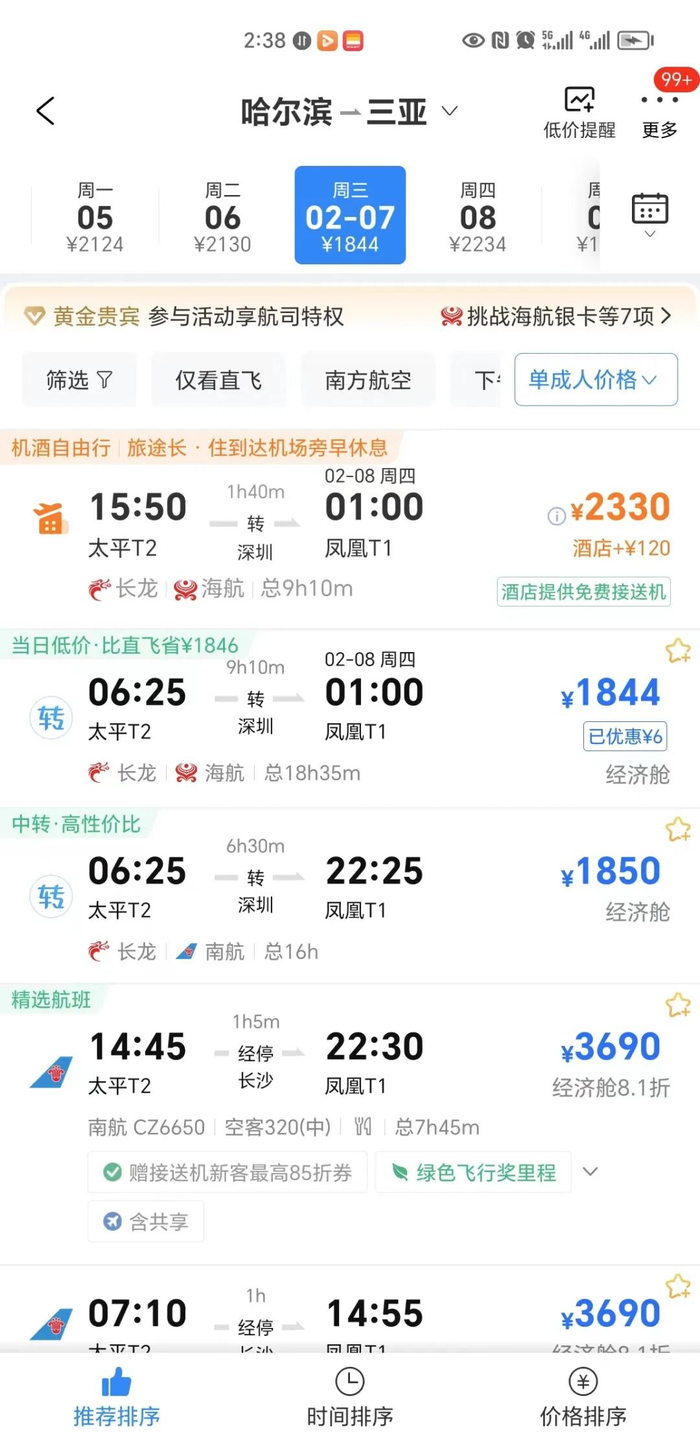Switch to 价格排序 price sorting
Image resolution: width=700 pixels, height=1444 pixels.
click(583, 1398)
